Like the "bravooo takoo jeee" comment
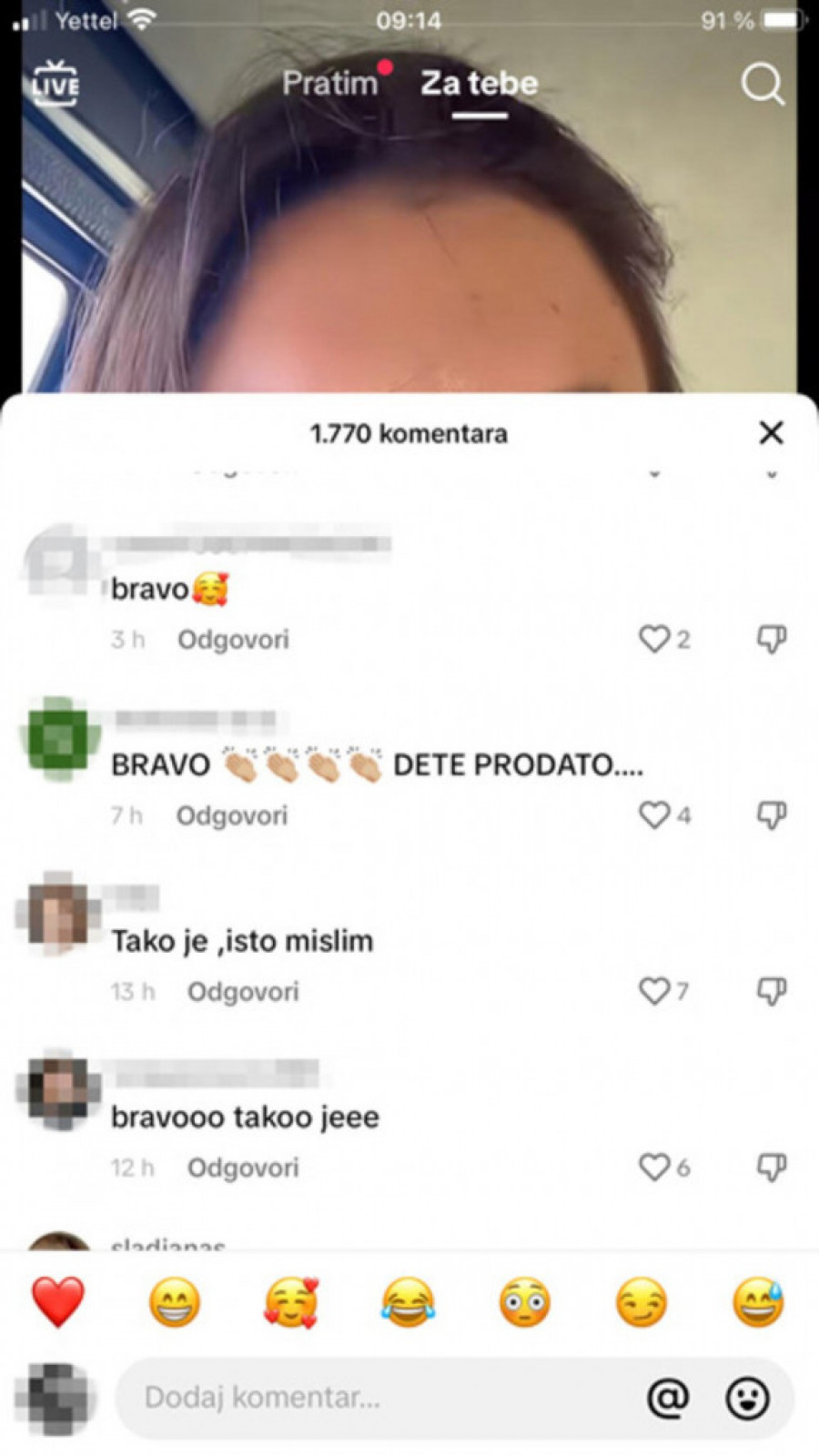Image resolution: width=819 pixels, height=1456 pixels. 654,1167
